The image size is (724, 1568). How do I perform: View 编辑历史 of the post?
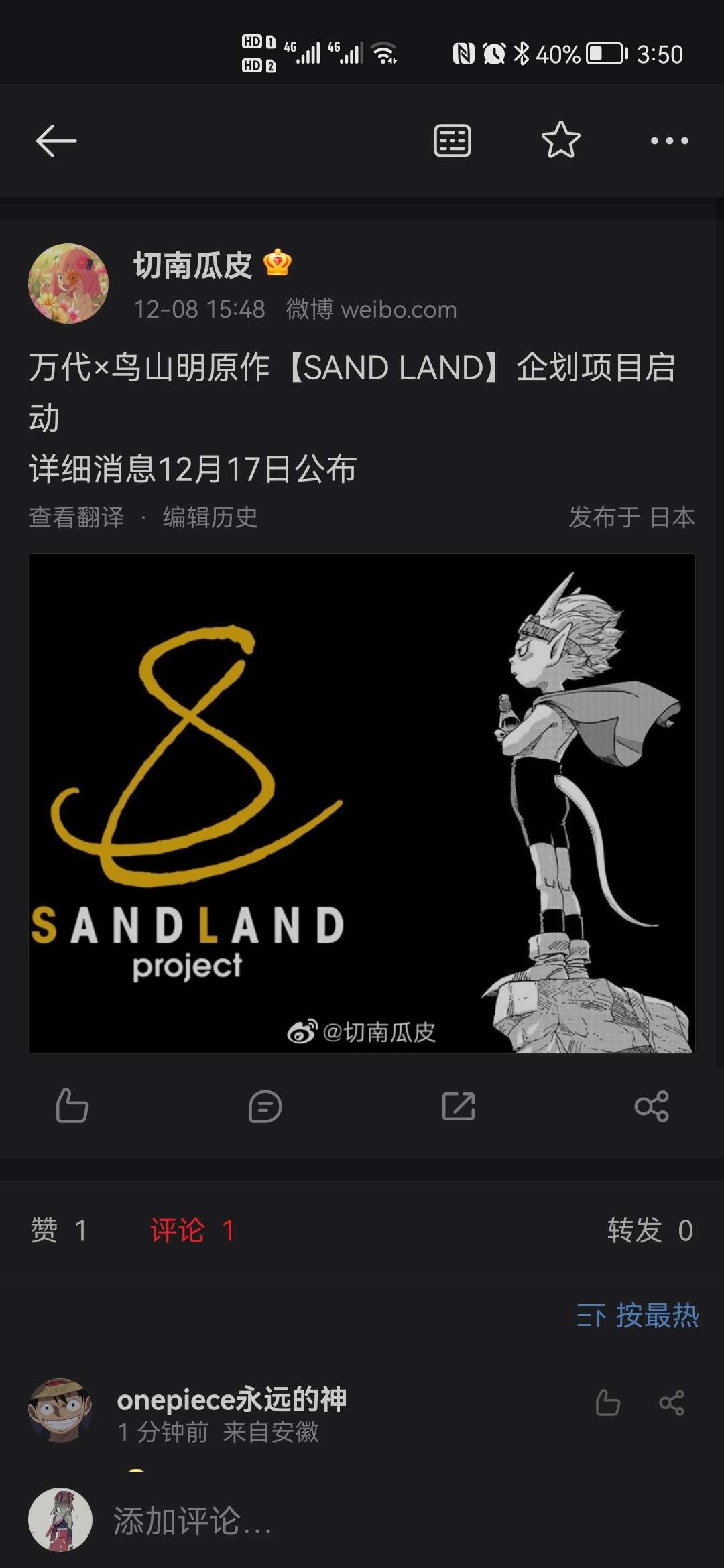coord(210,517)
